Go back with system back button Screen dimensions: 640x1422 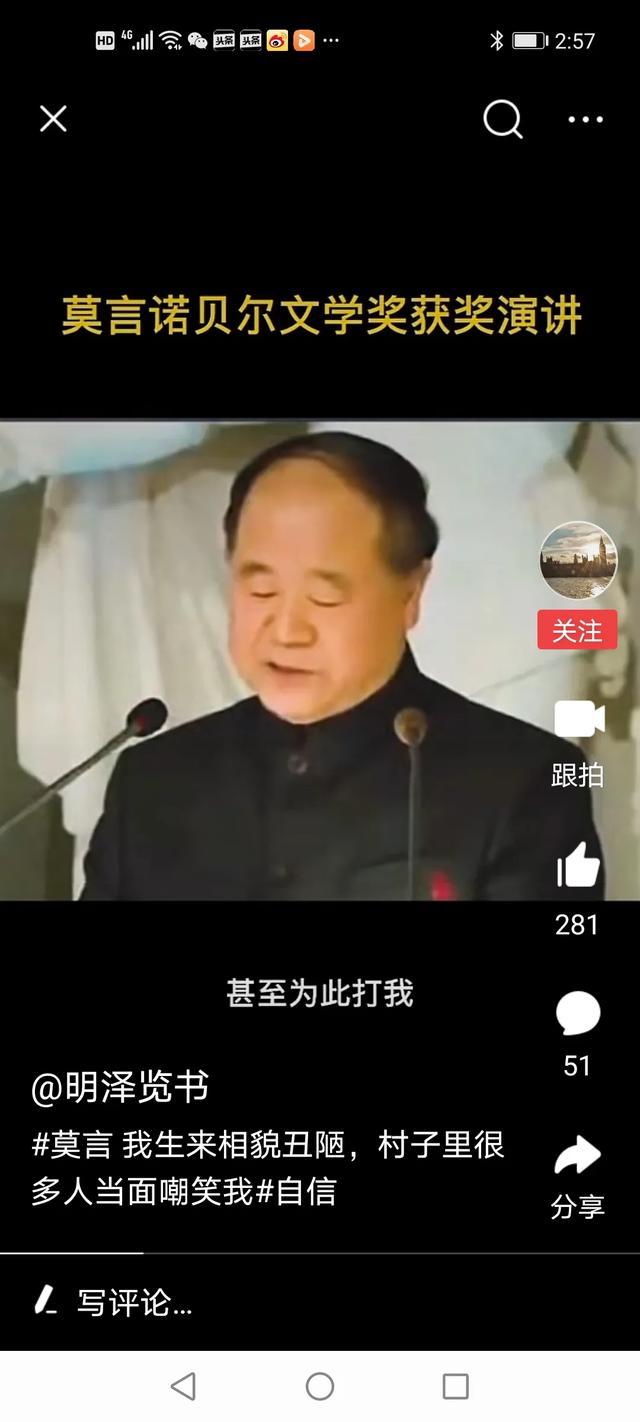click(183, 1386)
